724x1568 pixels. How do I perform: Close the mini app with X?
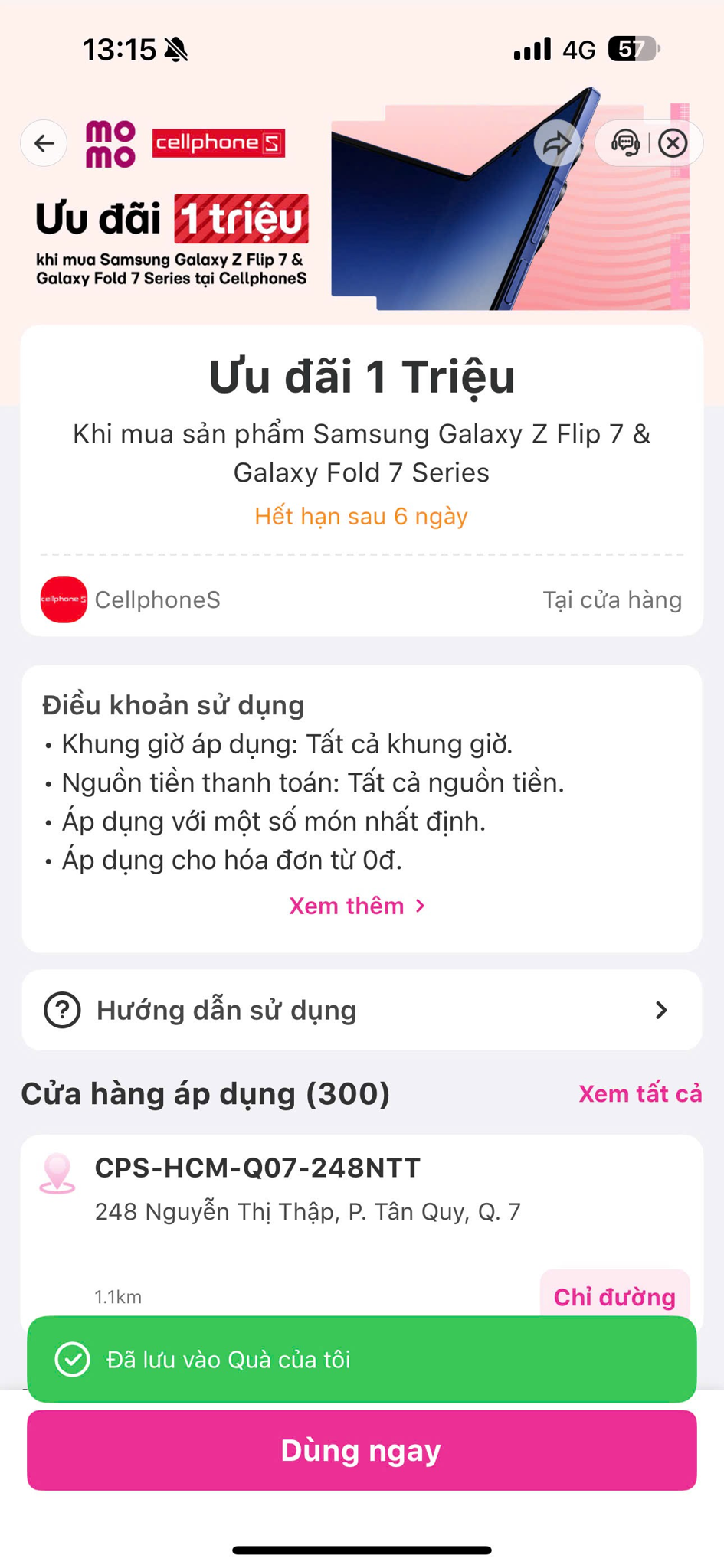pos(673,143)
